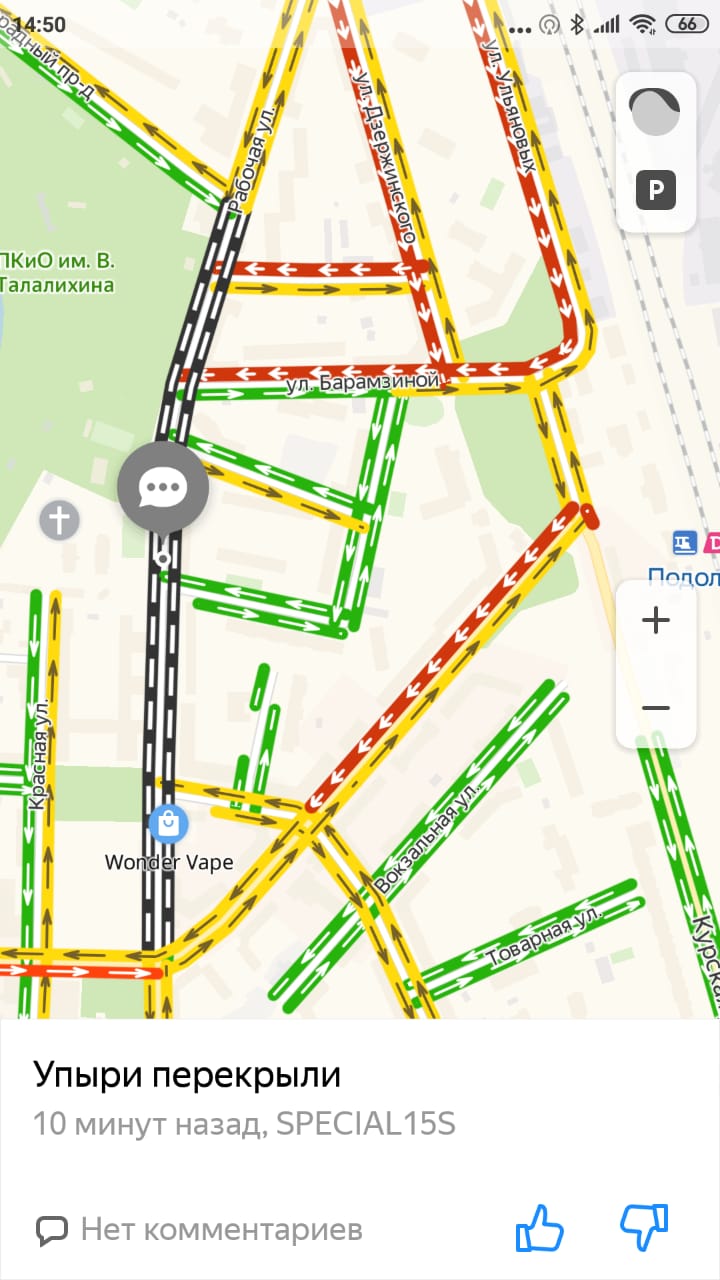Tap the traffic layer toggle button
Image resolution: width=720 pixels, height=1280 pixels.
pyautogui.click(x=655, y=112)
